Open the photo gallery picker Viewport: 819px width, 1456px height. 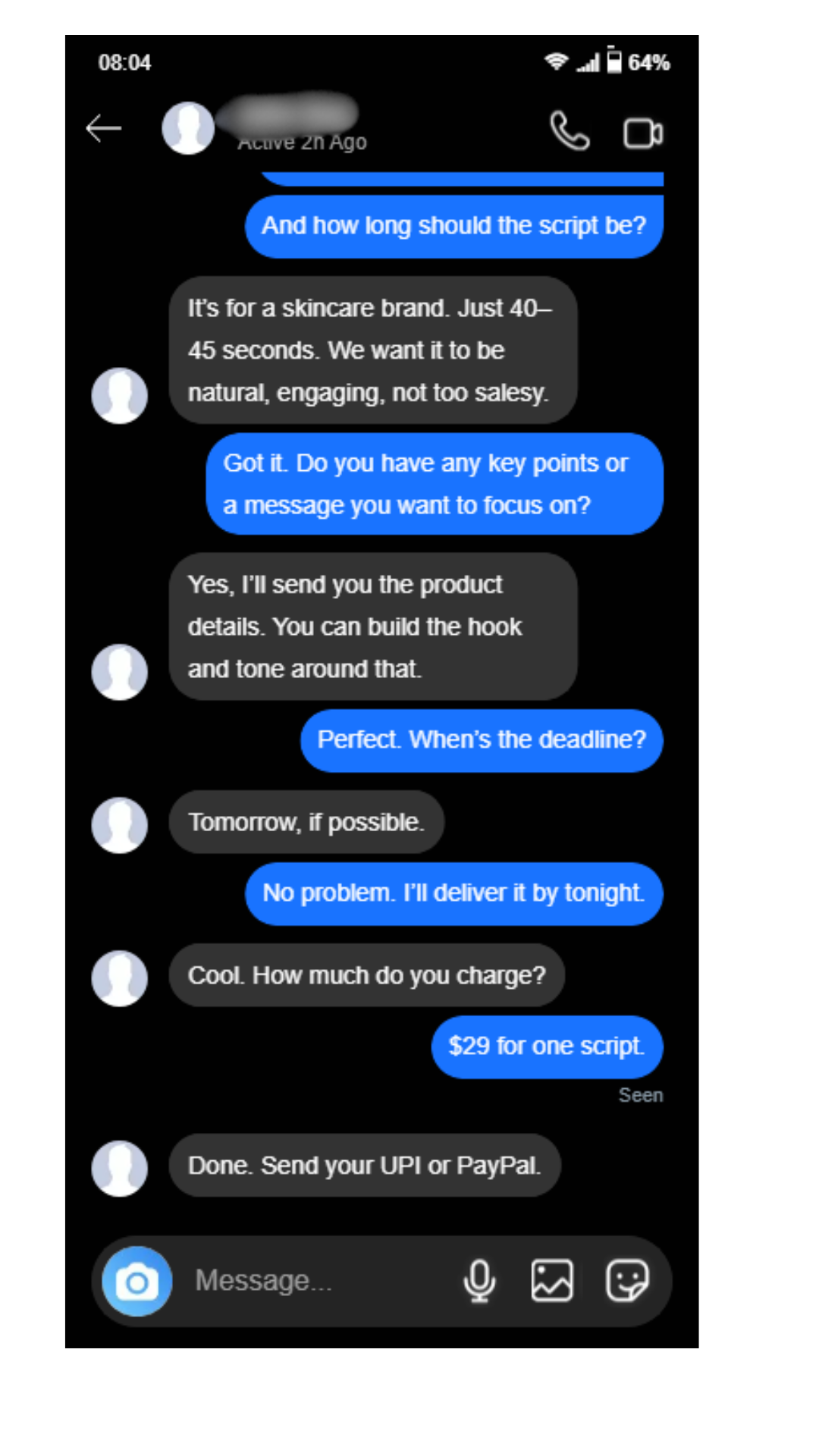[552, 1282]
